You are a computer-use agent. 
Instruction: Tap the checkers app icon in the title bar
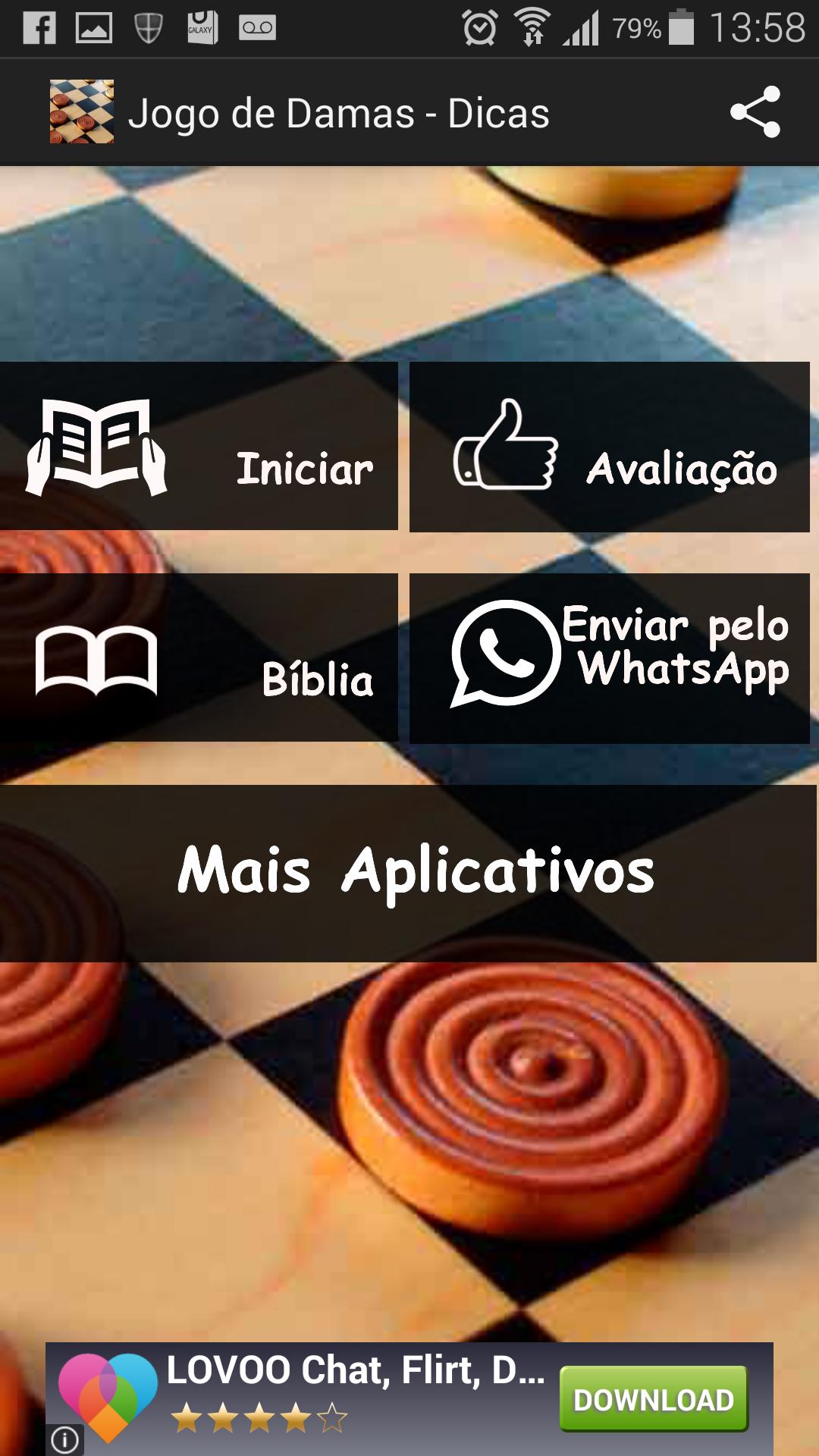(81, 111)
